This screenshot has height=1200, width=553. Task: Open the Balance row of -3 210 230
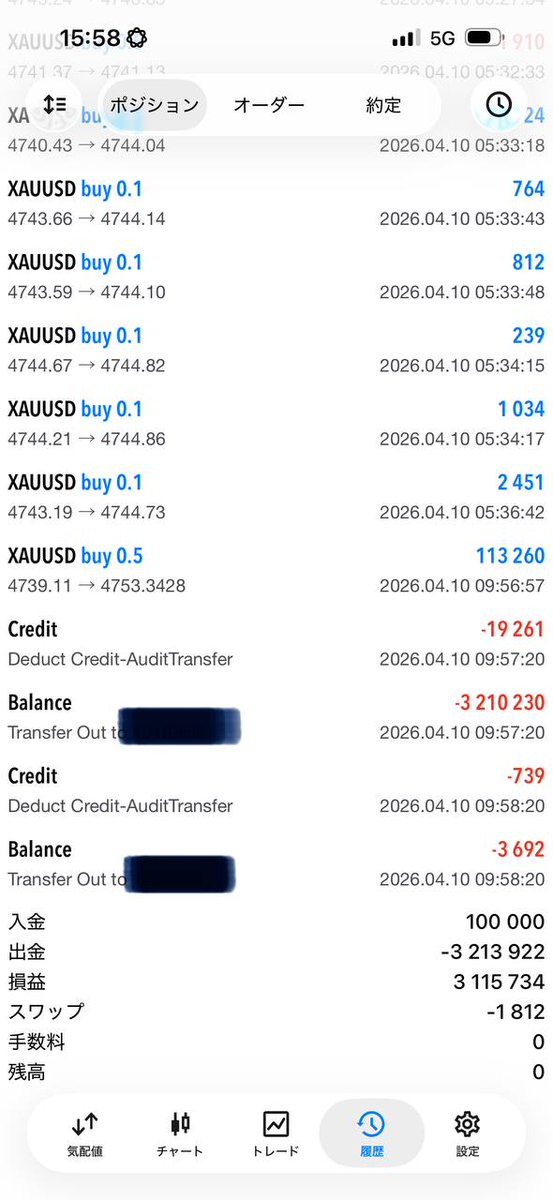coord(276,717)
